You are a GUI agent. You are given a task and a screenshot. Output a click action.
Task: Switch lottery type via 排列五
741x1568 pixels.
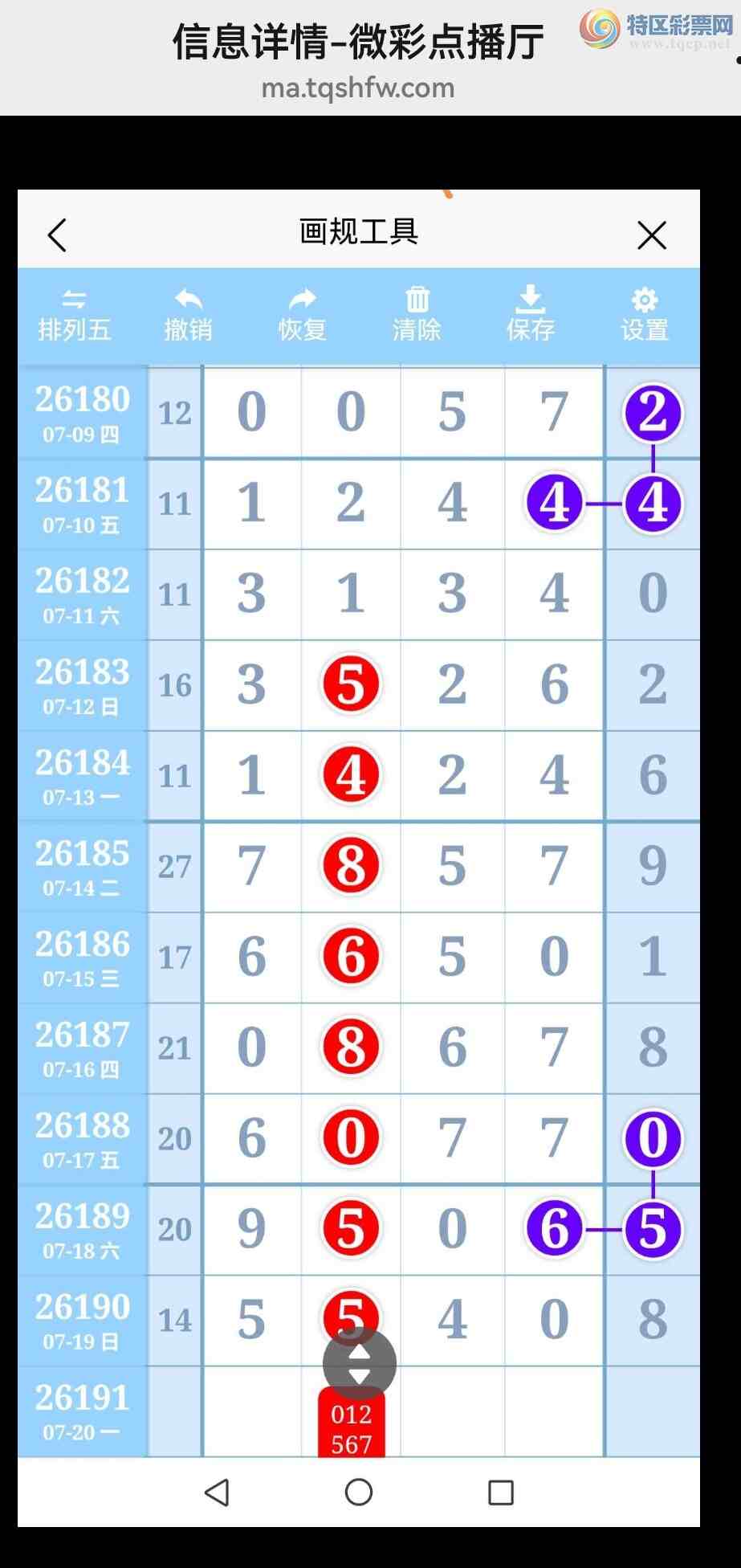click(75, 316)
